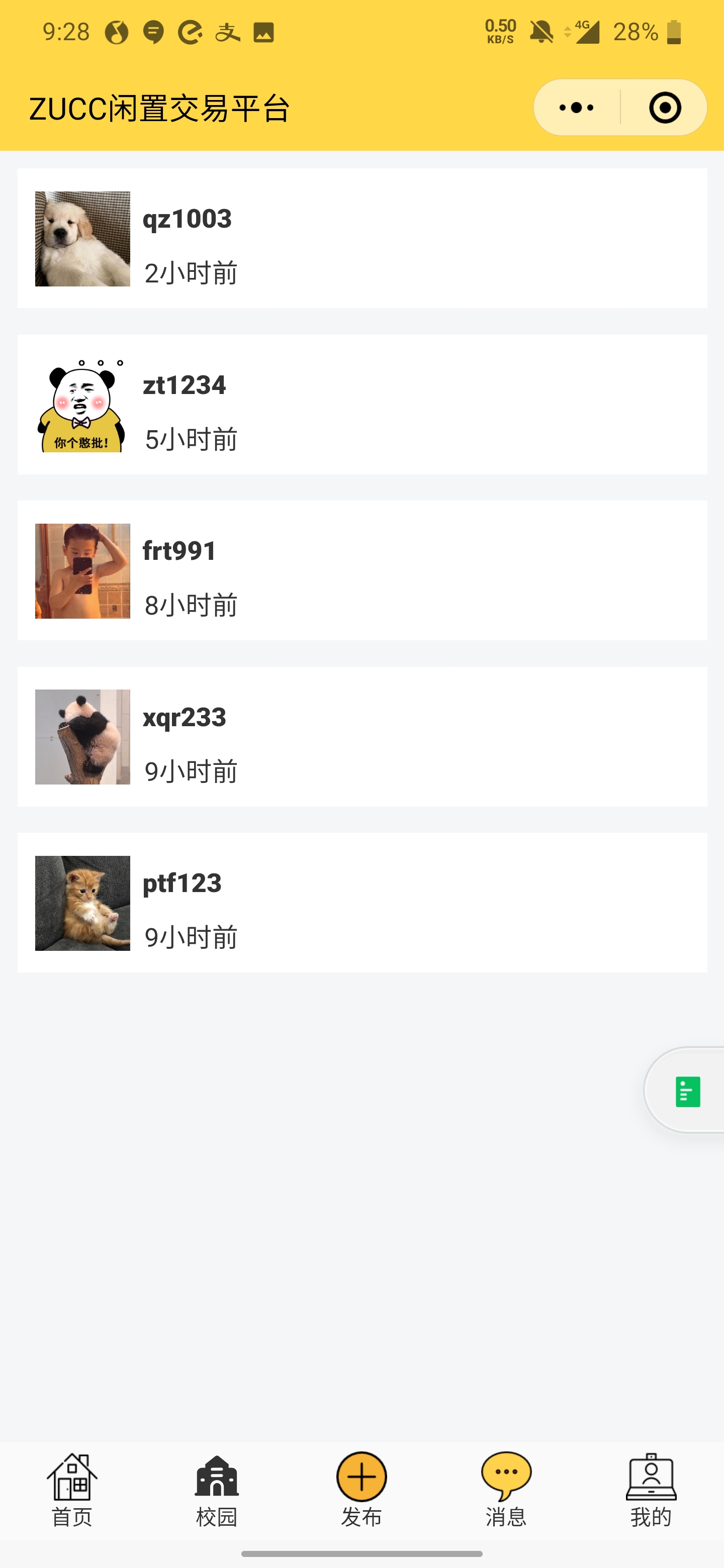The height and width of the screenshot is (1568, 724).
Task: Open the message thread from zt1234
Action: [x=361, y=404]
